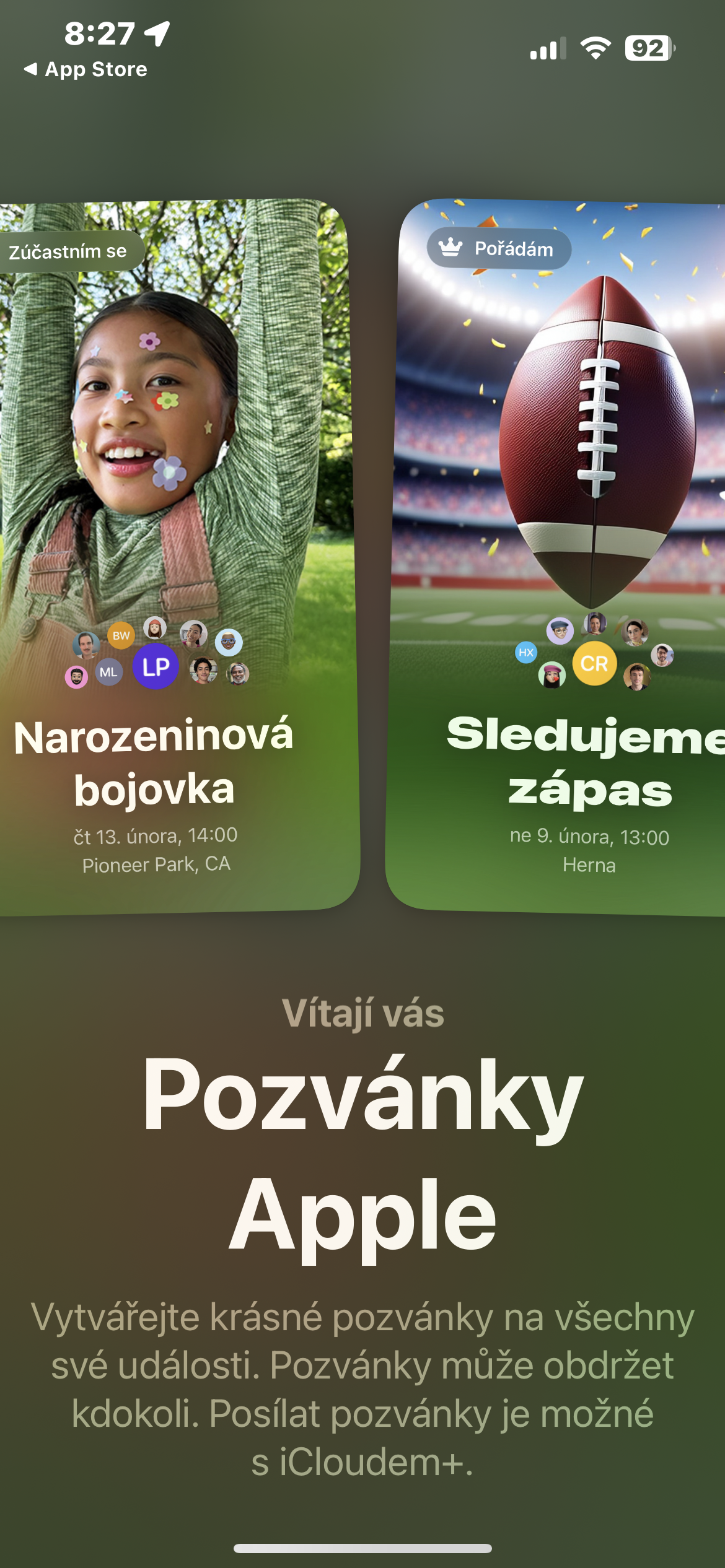Return to the App Store via back link
This screenshot has height=1568, width=725.
(86, 69)
